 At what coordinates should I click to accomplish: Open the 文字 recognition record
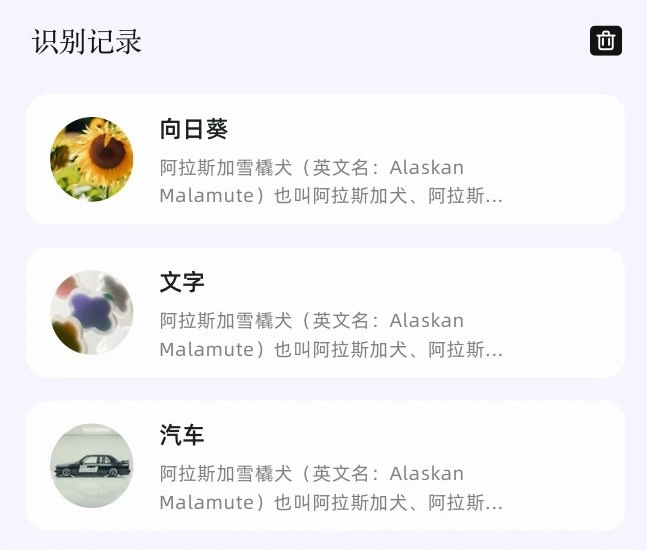click(x=325, y=313)
